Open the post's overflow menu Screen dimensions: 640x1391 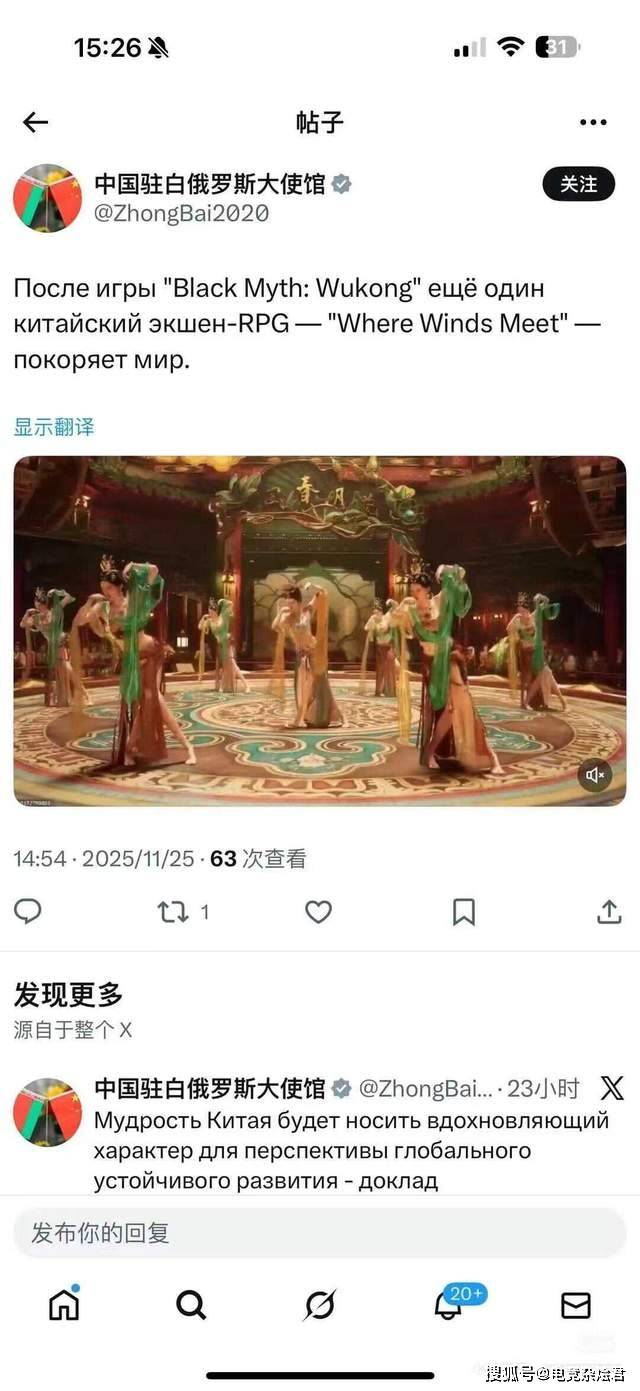593,122
